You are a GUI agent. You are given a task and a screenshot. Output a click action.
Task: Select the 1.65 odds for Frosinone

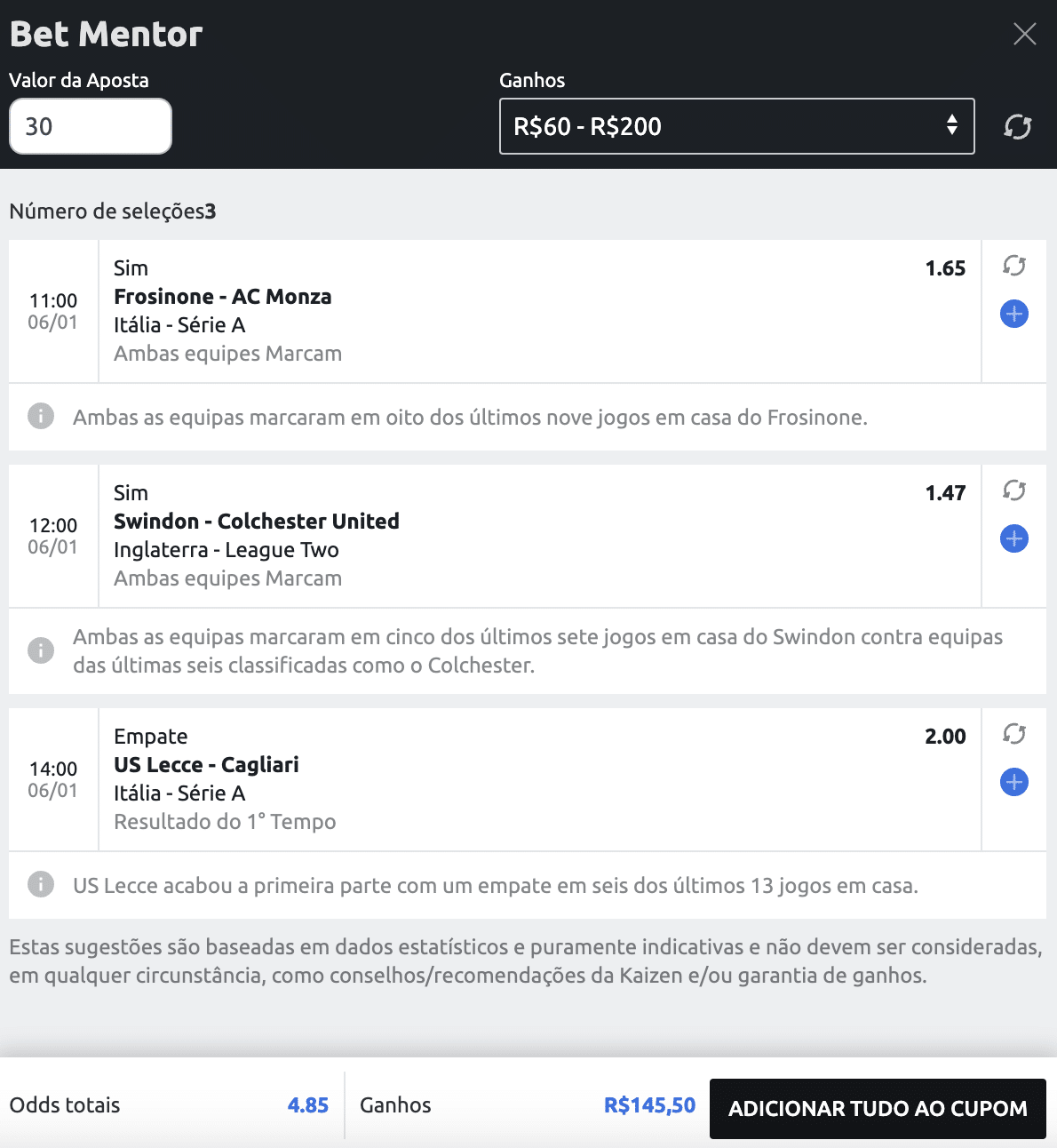[x=945, y=267]
